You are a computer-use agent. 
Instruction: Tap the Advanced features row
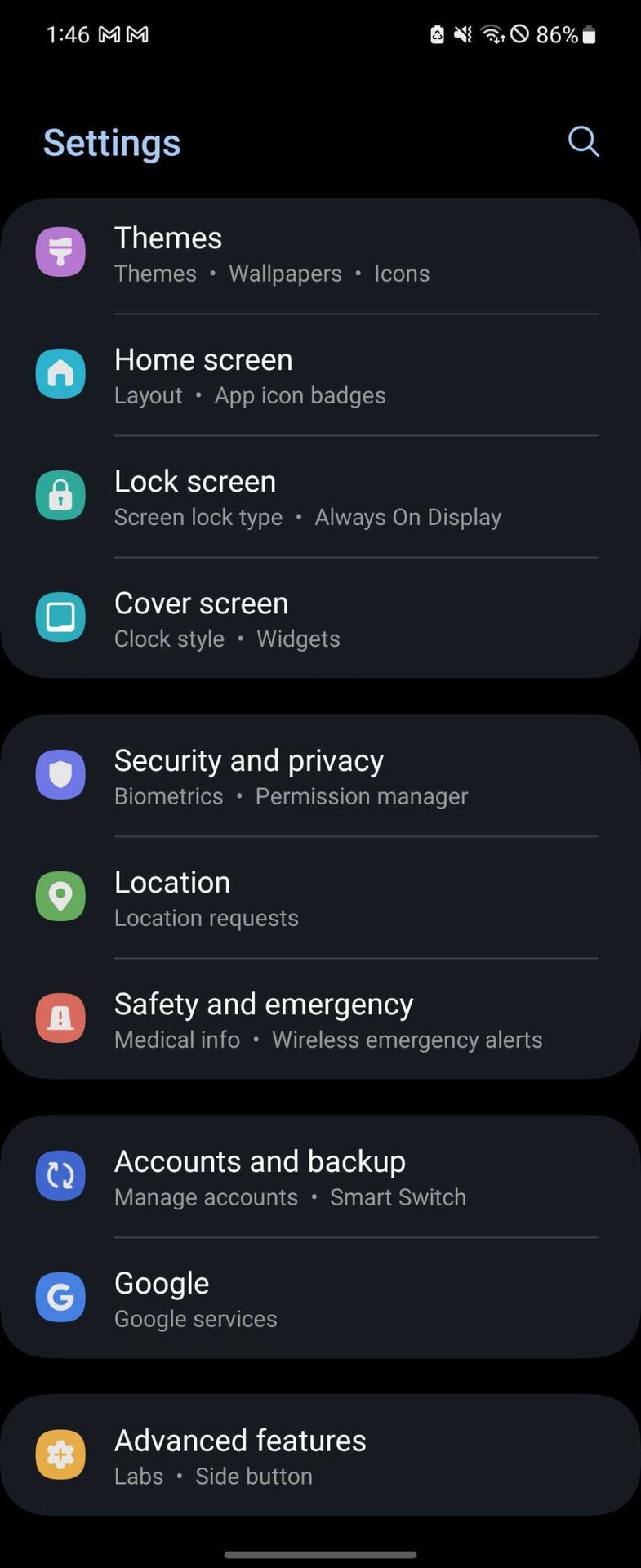tap(318, 1456)
